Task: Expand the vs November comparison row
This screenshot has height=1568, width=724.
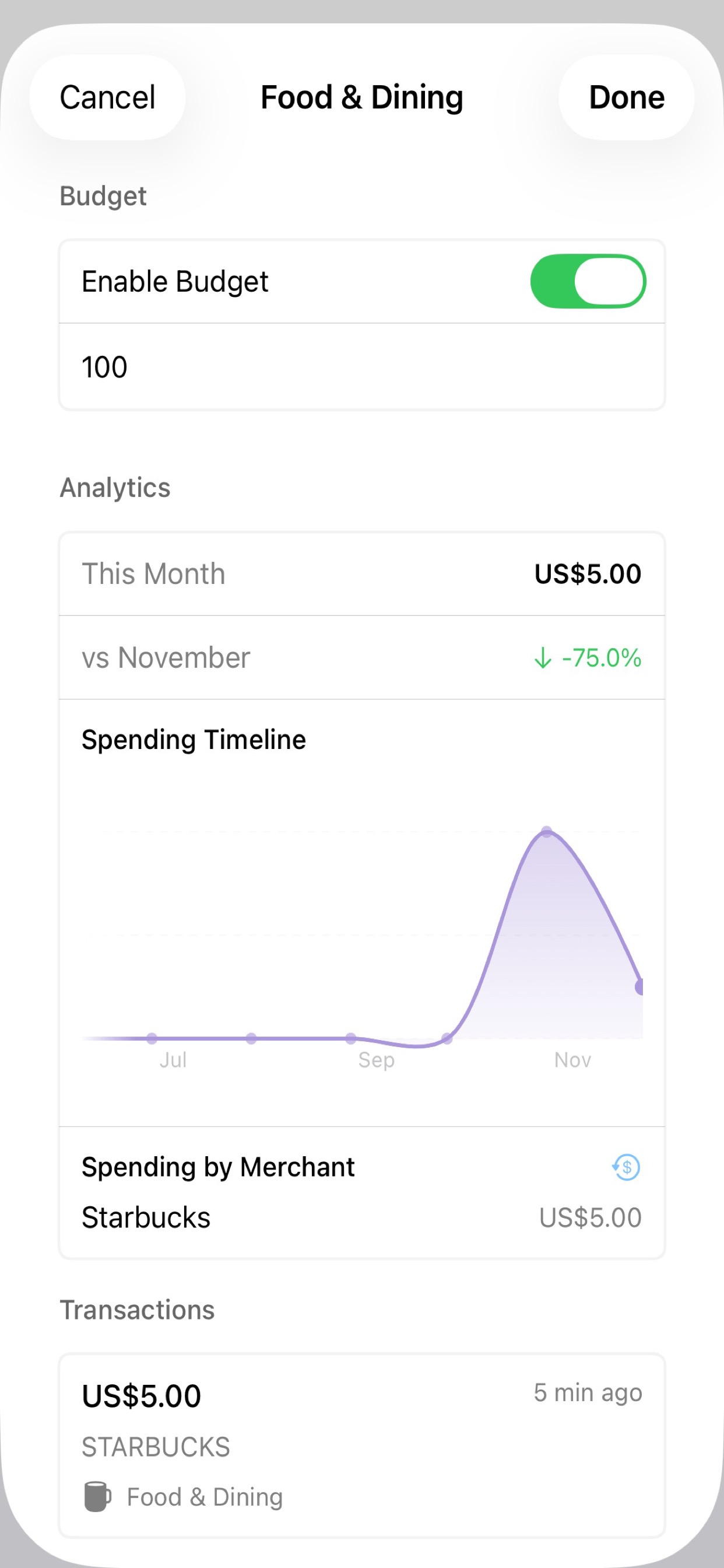Action: 361,657
